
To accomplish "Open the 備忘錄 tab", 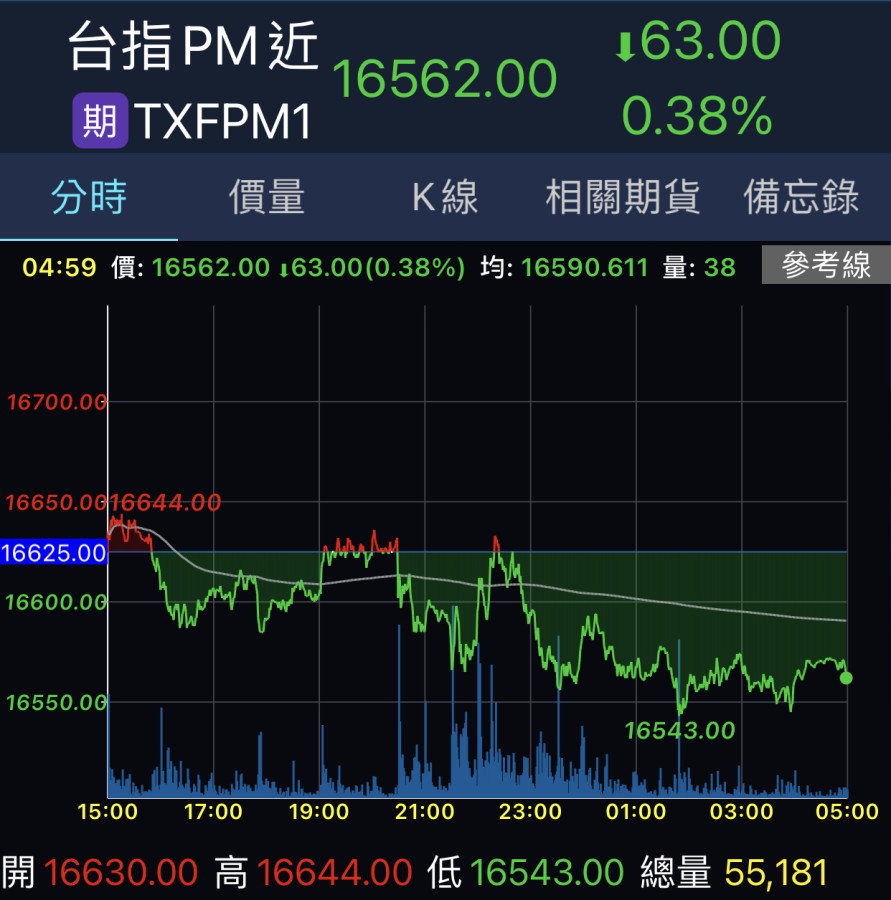I will (x=801, y=197).
